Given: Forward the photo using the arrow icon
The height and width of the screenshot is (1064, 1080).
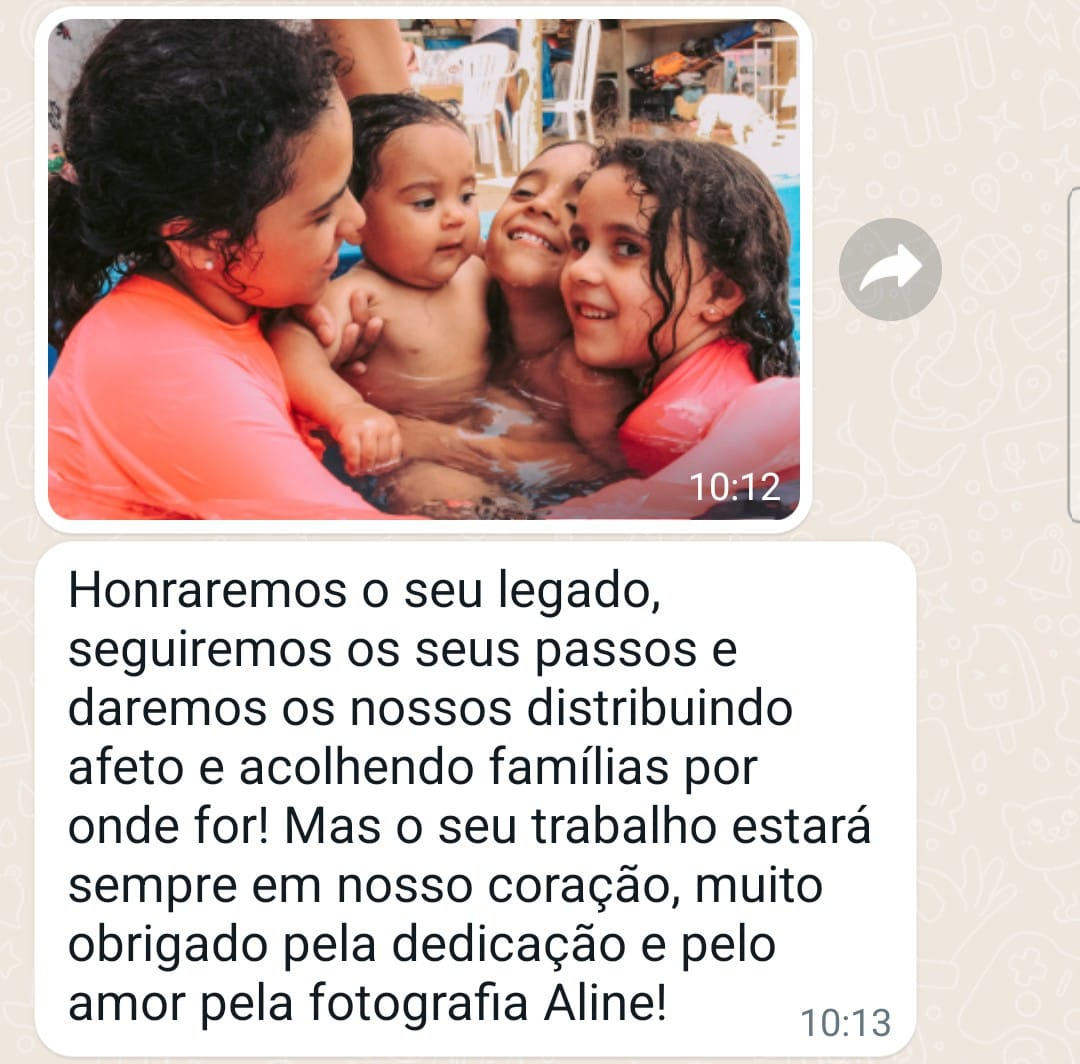Looking at the screenshot, I should (890, 269).
